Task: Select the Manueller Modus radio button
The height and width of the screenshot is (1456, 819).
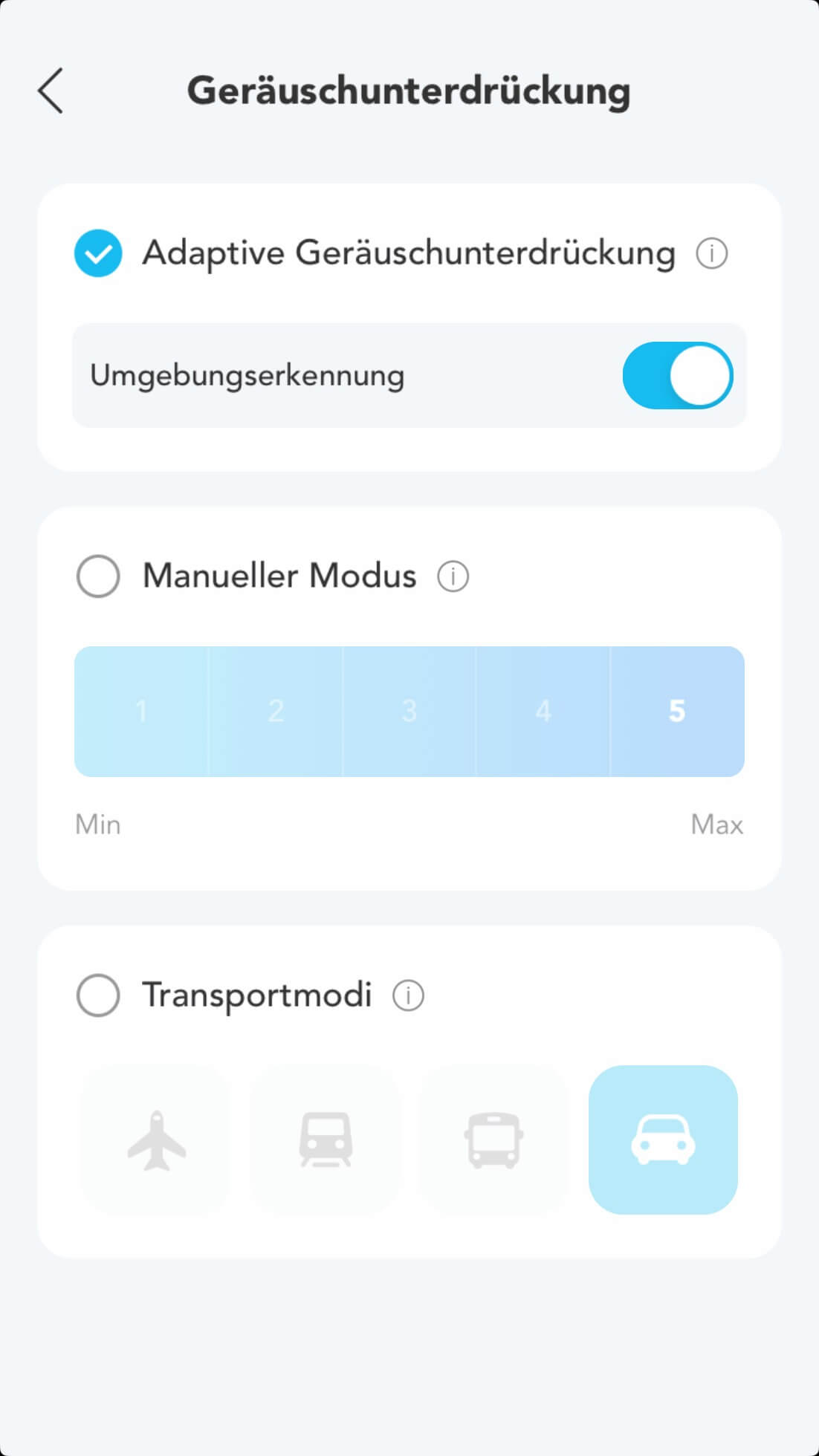Action: pyautogui.click(x=98, y=576)
